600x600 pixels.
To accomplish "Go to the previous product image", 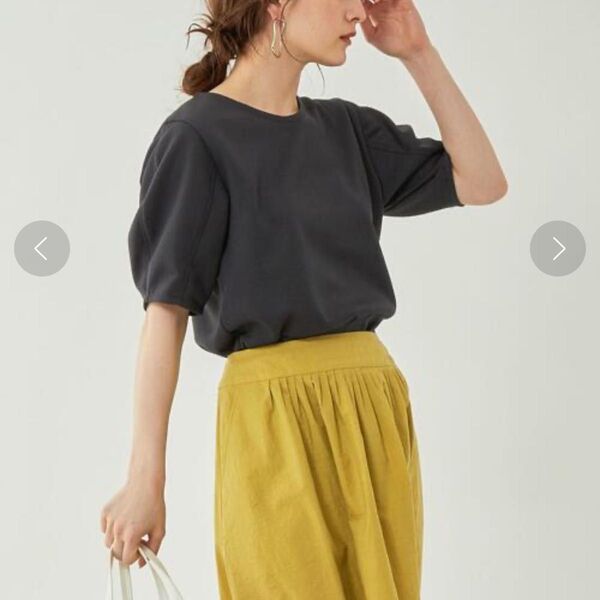I will (42, 249).
